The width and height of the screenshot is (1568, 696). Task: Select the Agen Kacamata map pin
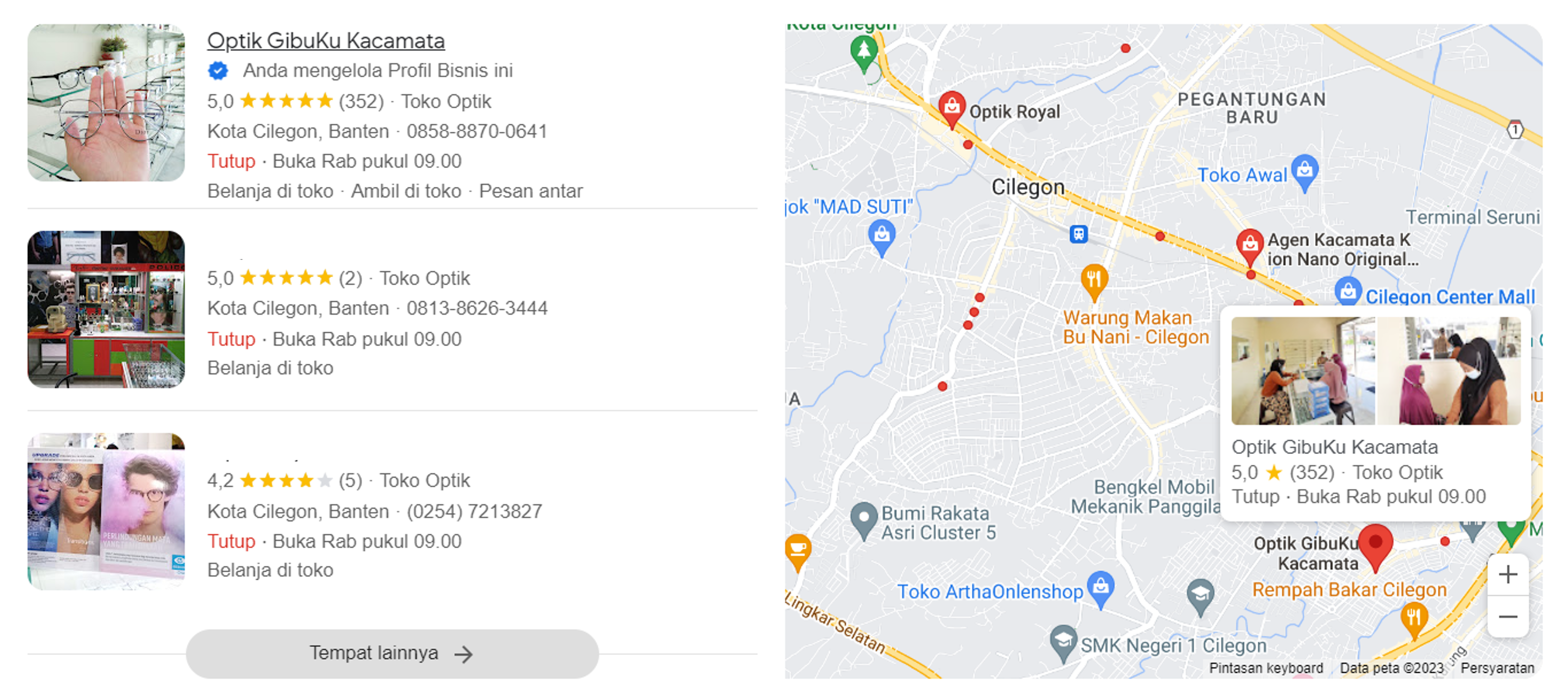click(x=1249, y=245)
